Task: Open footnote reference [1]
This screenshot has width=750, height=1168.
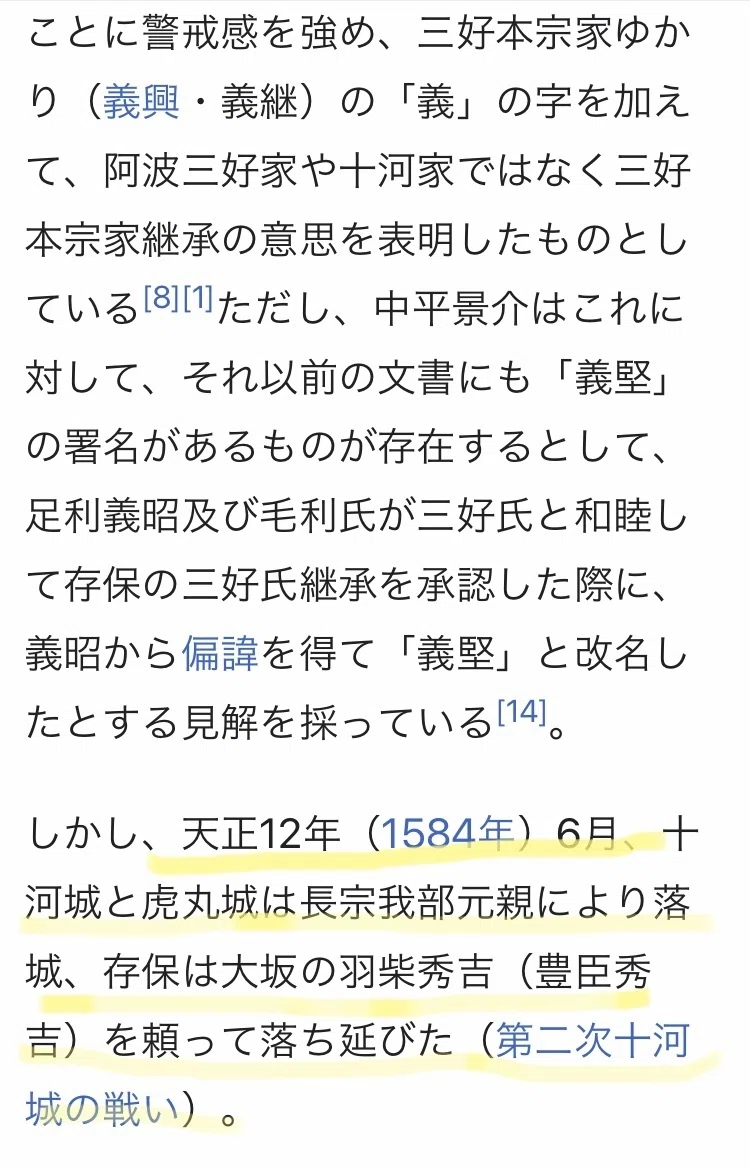Action: pos(197,298)
